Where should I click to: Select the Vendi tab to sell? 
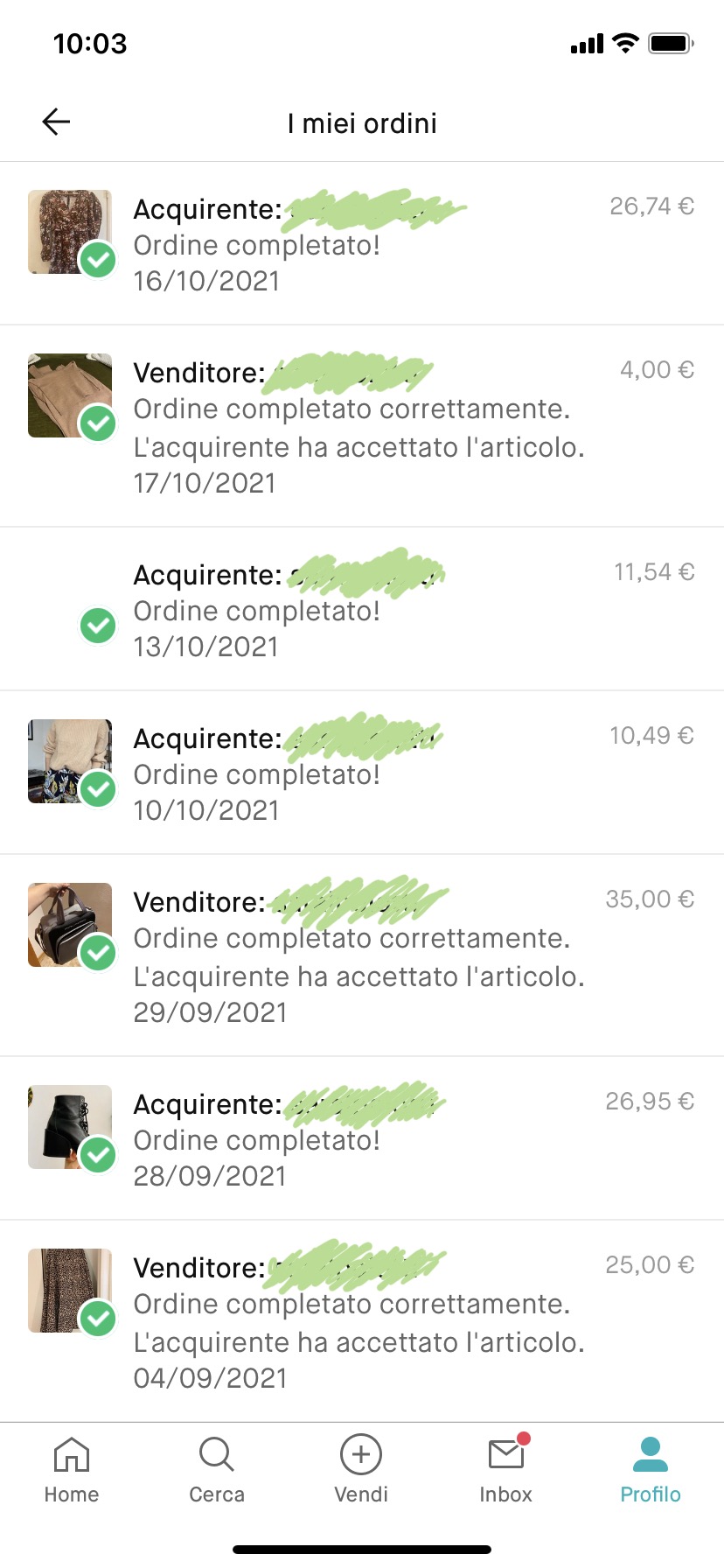pos(361,1470)
